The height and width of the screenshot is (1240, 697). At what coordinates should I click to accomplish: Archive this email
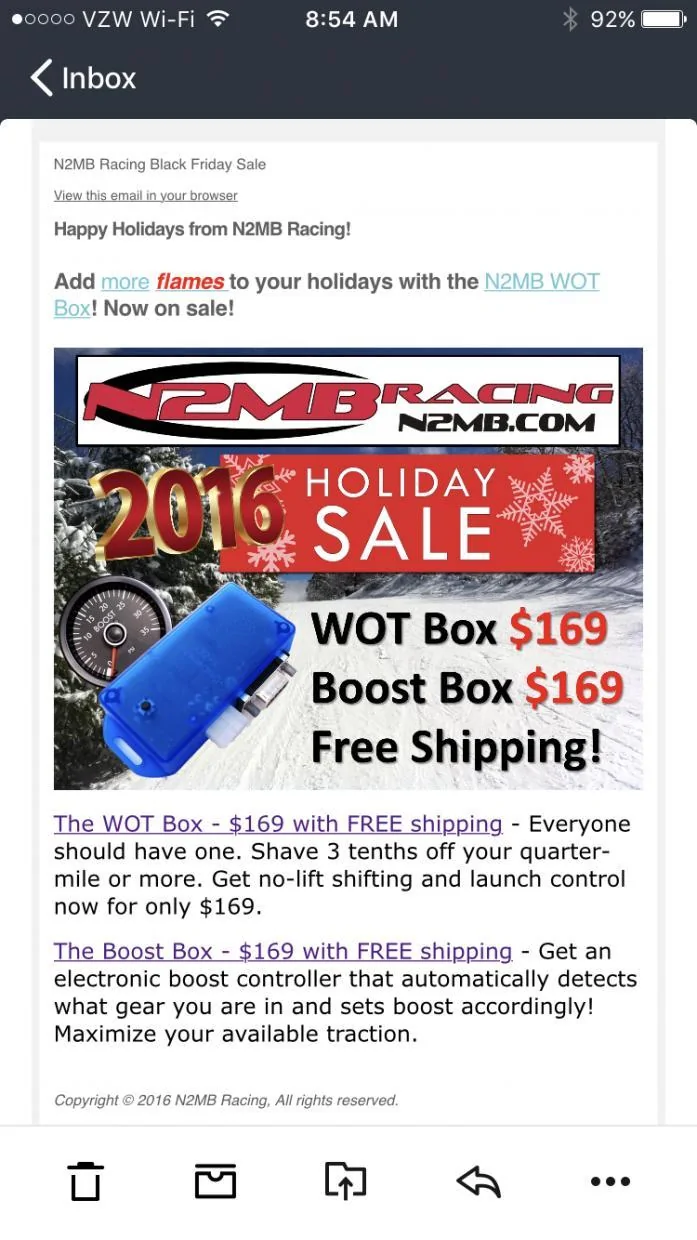[x=215, y=1181]
